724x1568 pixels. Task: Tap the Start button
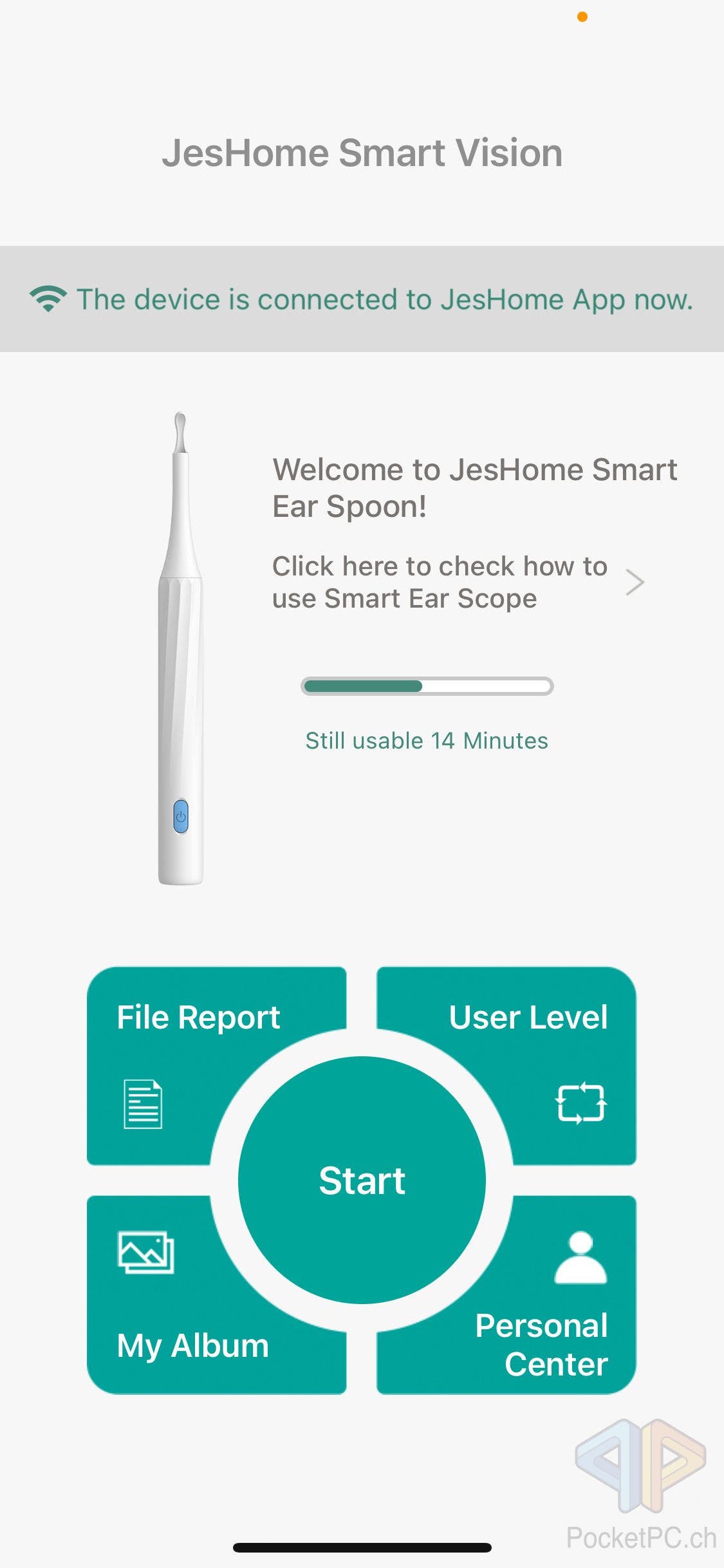[x=362, y=1180]
